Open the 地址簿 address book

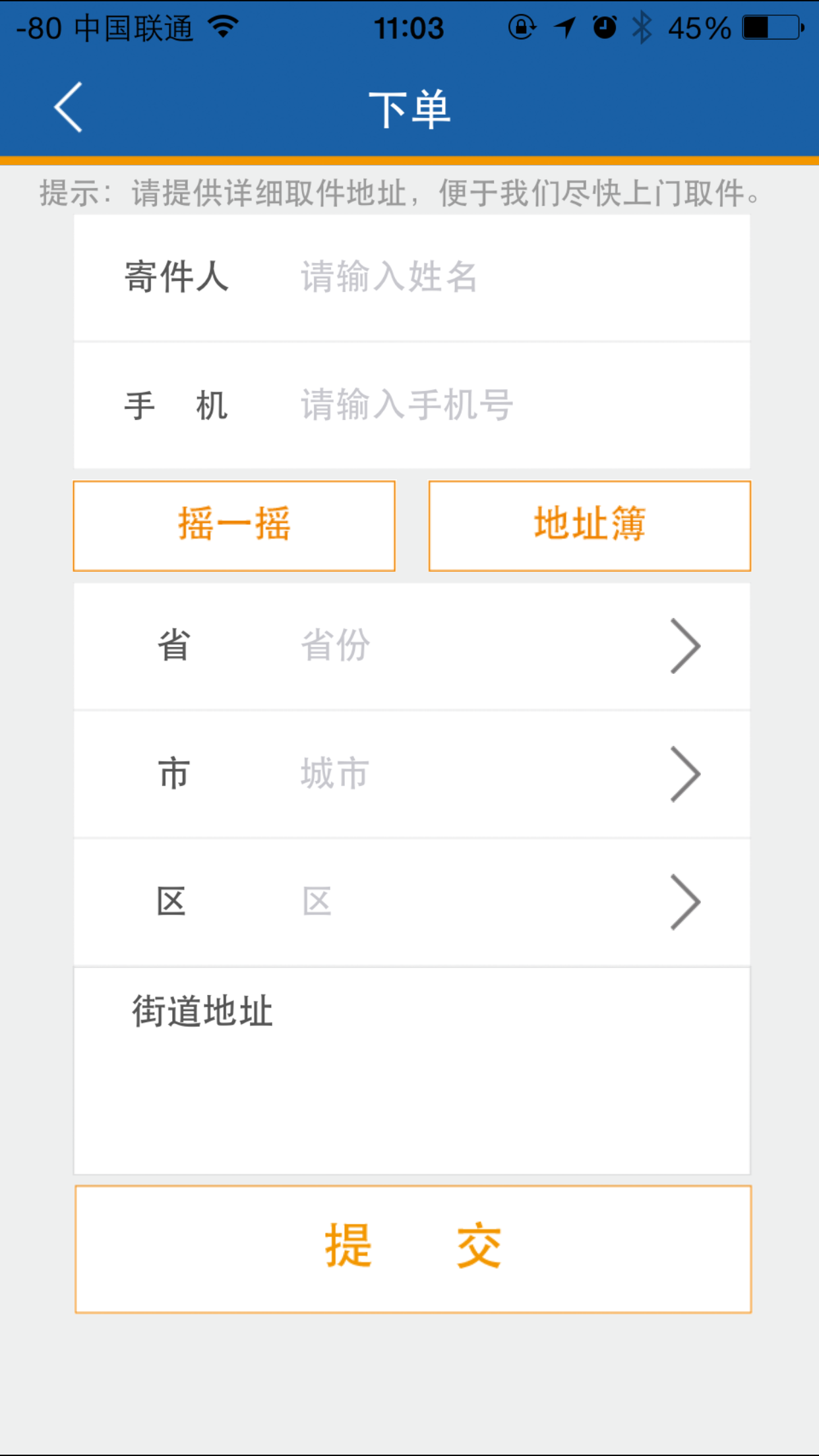590,526
